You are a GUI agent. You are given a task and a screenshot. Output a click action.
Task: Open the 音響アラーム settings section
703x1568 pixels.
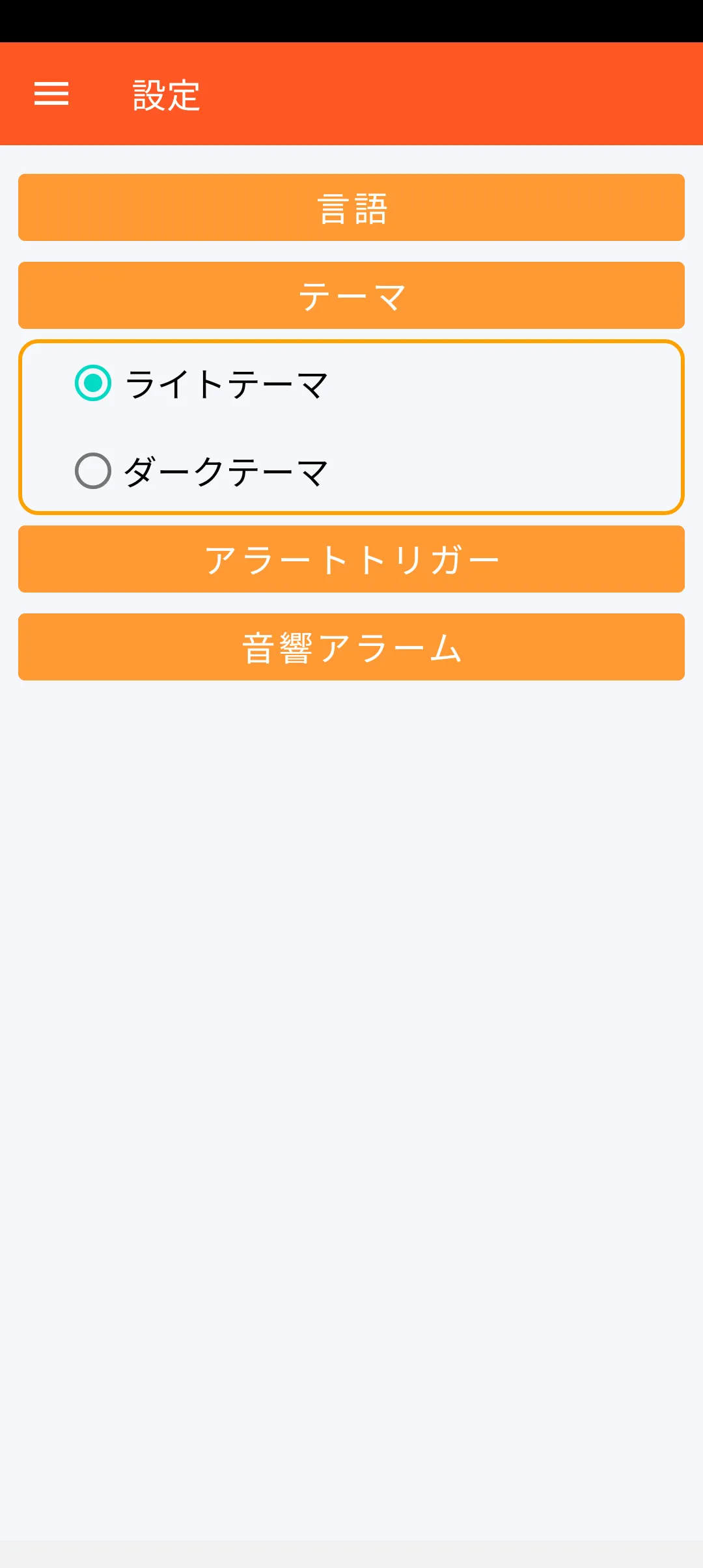pos(351,647)
